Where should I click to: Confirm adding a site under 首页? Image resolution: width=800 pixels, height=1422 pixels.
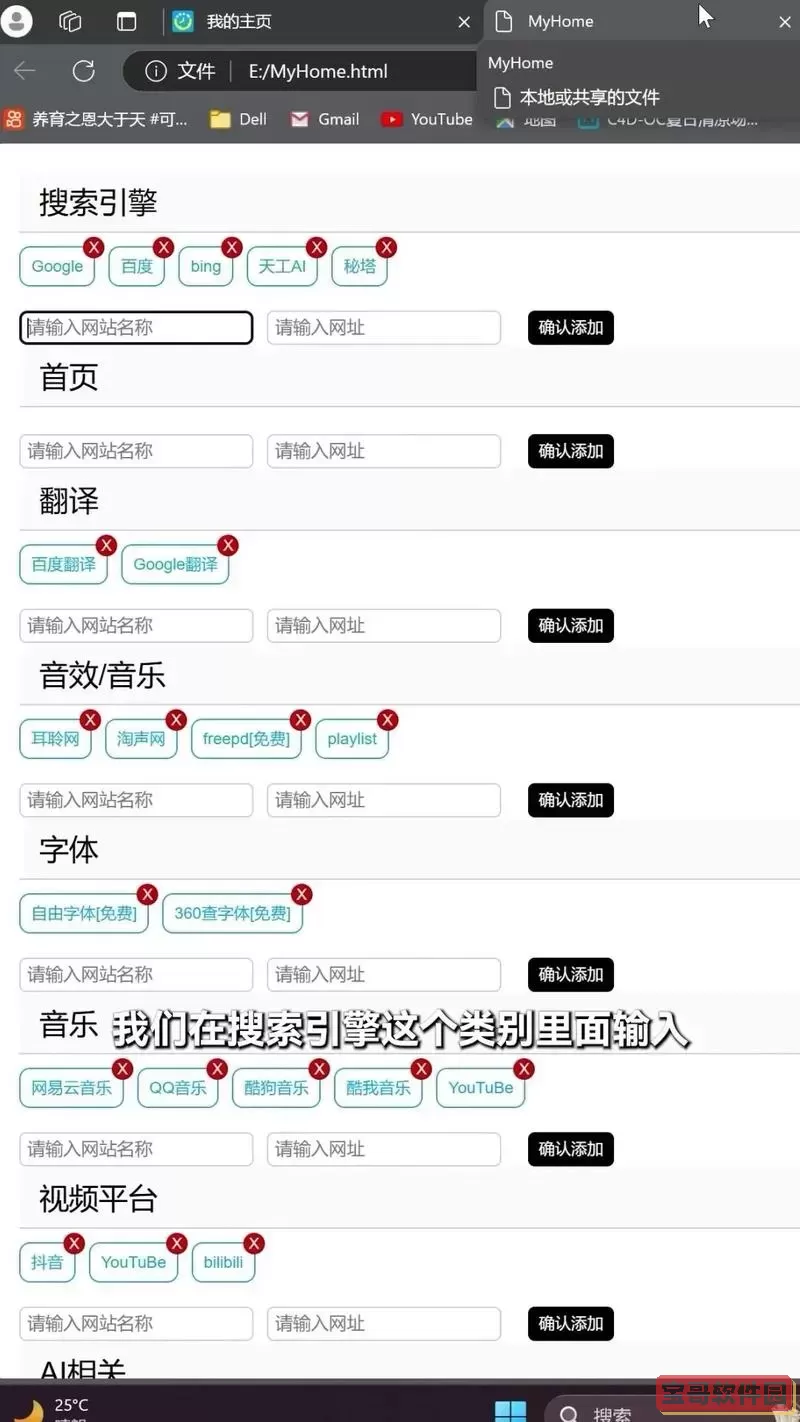(570, 451)
